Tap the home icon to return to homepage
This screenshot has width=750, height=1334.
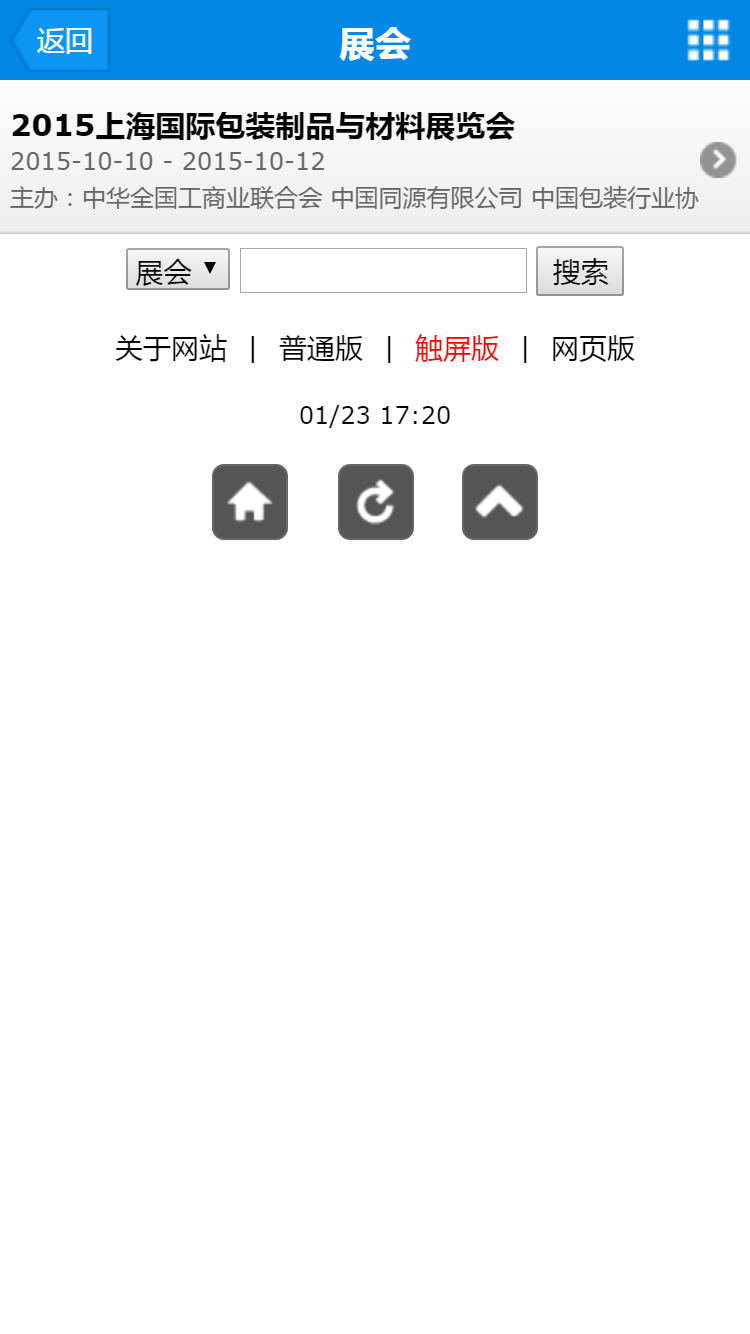point(249,501)
